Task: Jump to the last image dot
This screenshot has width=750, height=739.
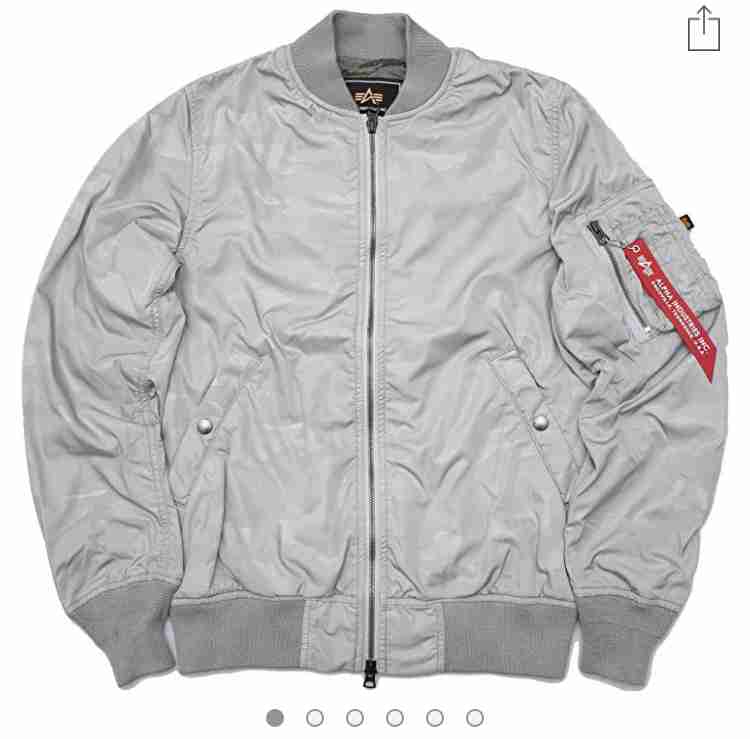Action: 475,717
